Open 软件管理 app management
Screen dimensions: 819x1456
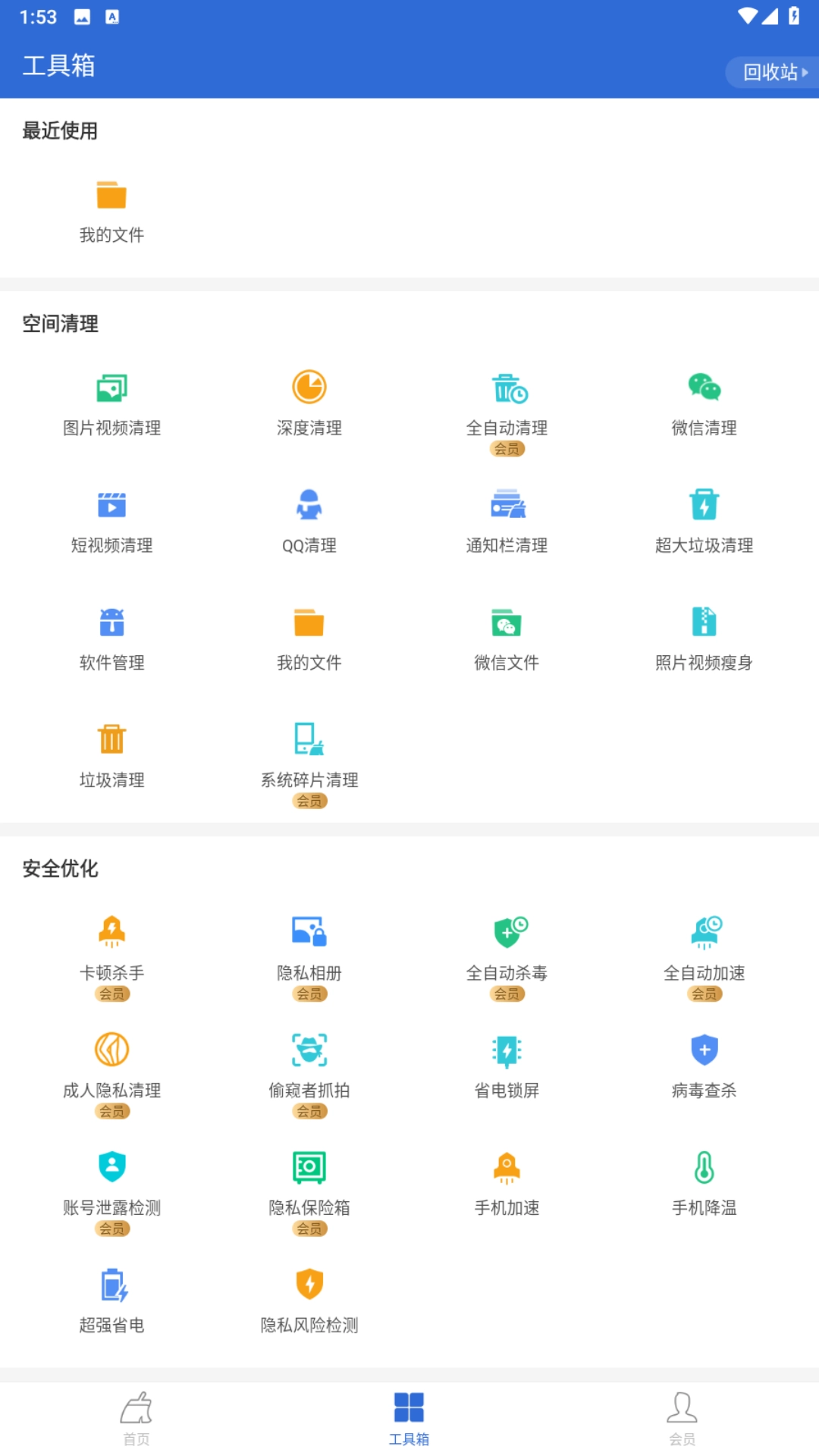coord(112,637)
